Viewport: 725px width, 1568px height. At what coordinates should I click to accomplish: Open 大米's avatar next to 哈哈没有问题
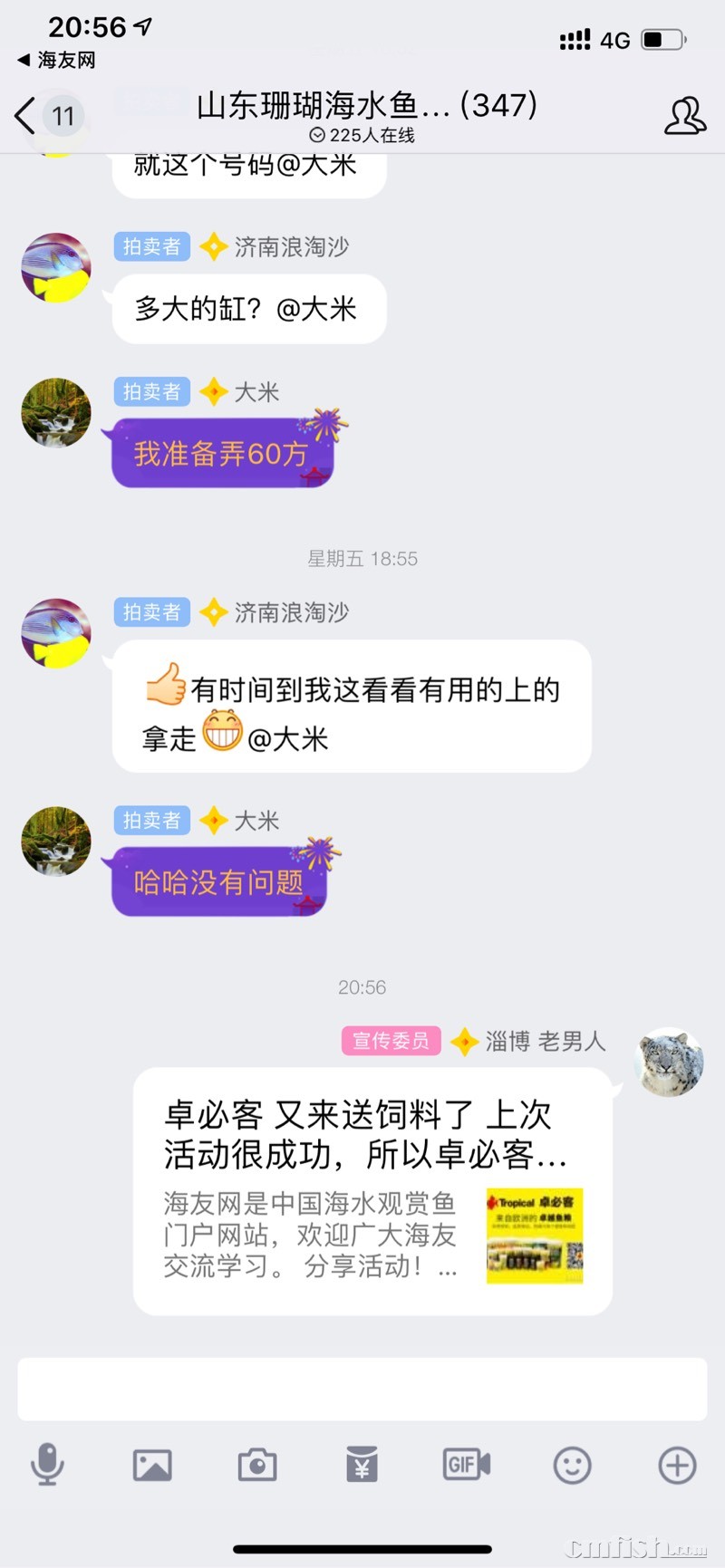click(56, 842)
